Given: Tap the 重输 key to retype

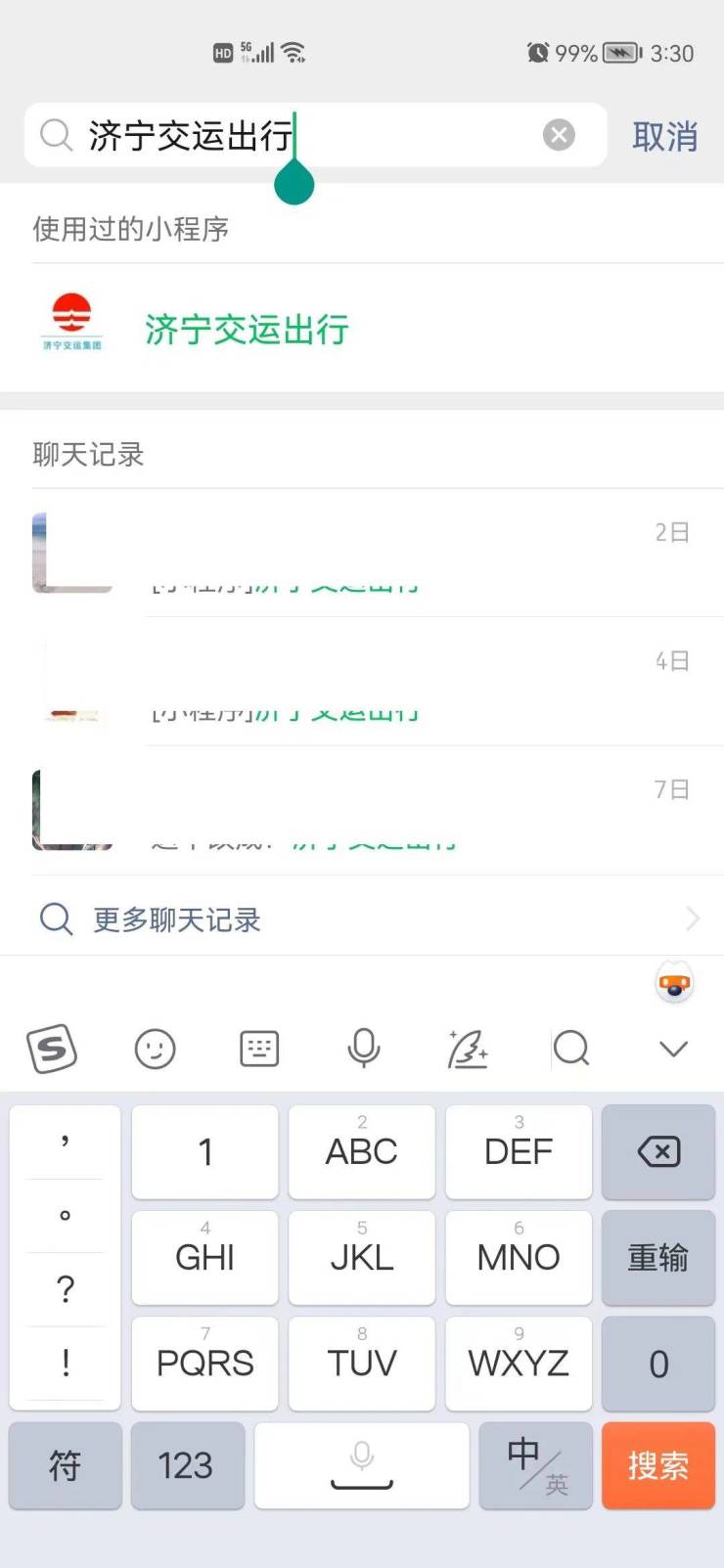Looking at the screenshot, I should 657,1258.
